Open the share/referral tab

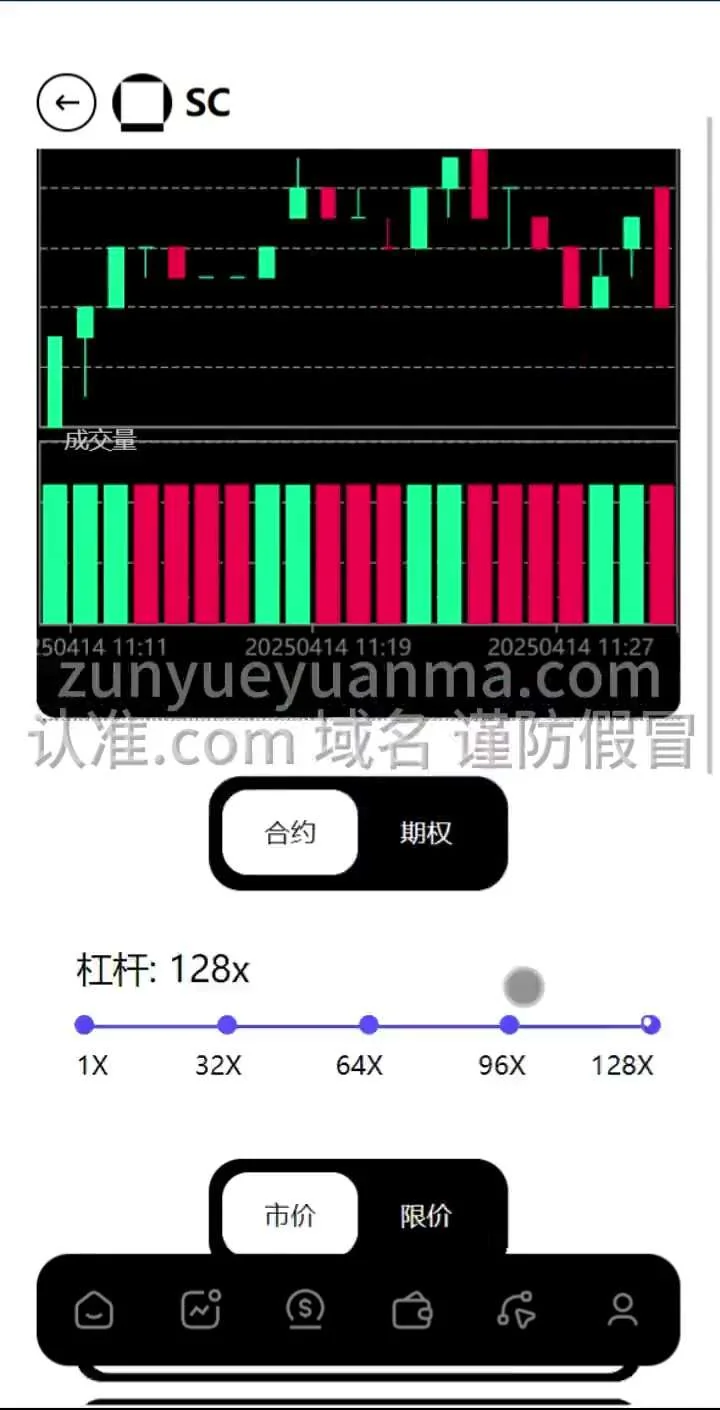point(516,1310)
